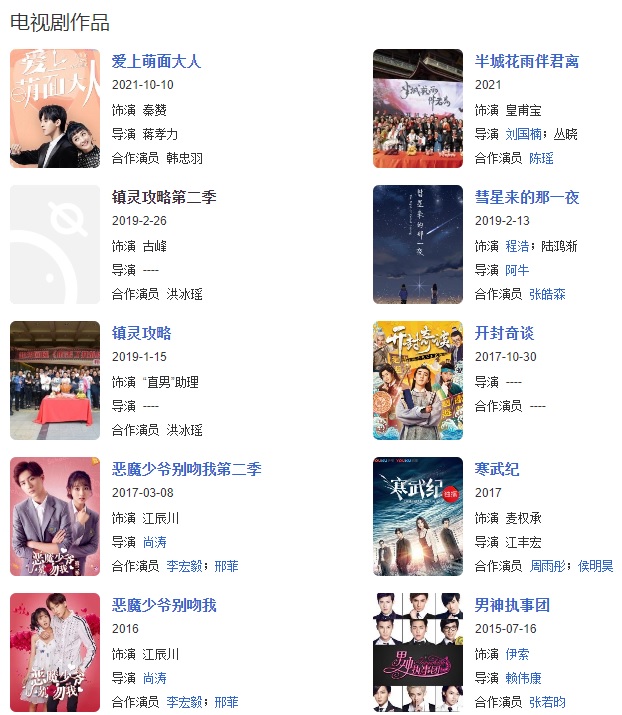Open the 彗星来的那一夜 title link
This screenshot has width=622, height=715.
[527, 197]
